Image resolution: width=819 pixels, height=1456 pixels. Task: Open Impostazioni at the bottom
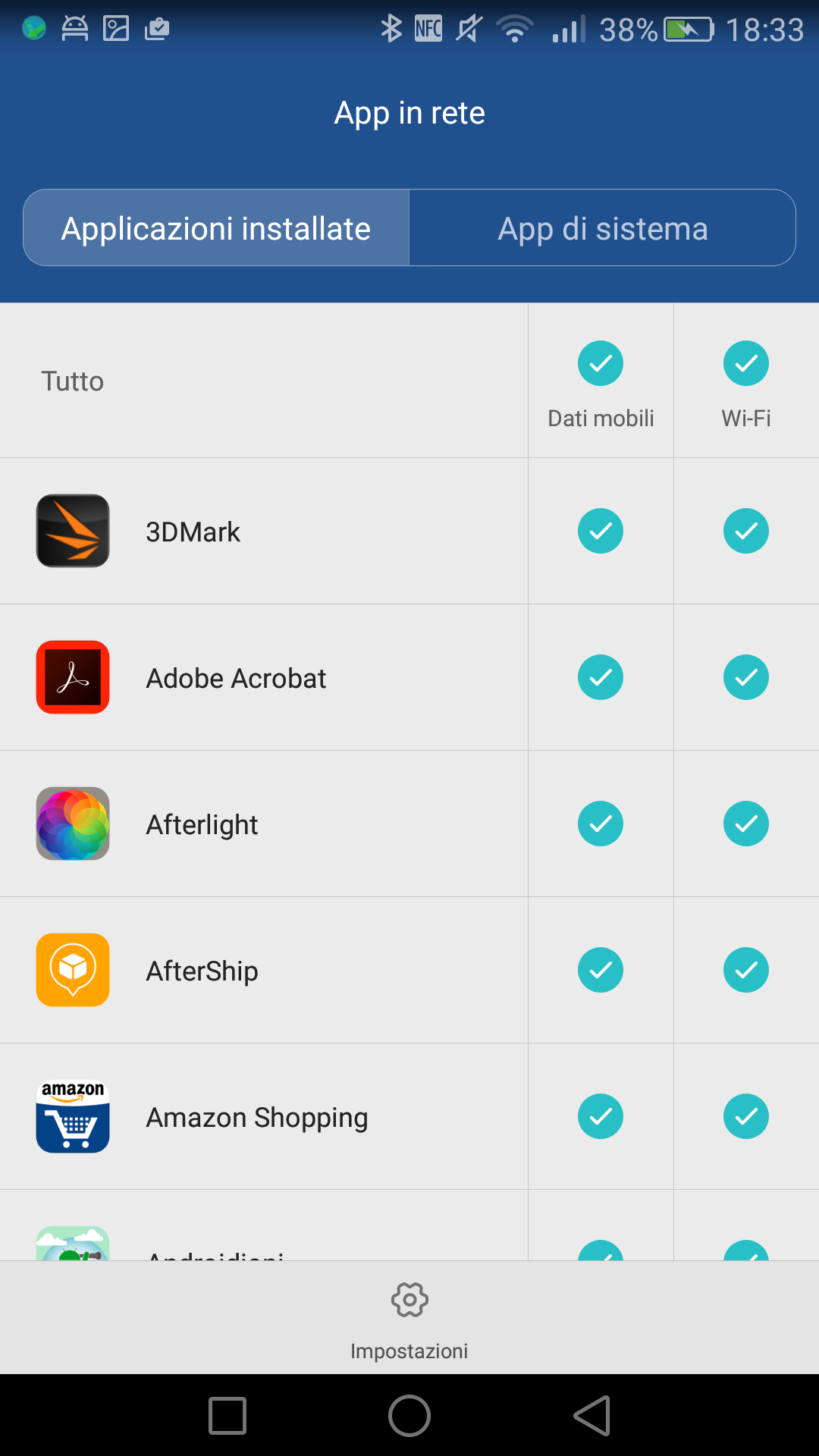point(409,1320)
